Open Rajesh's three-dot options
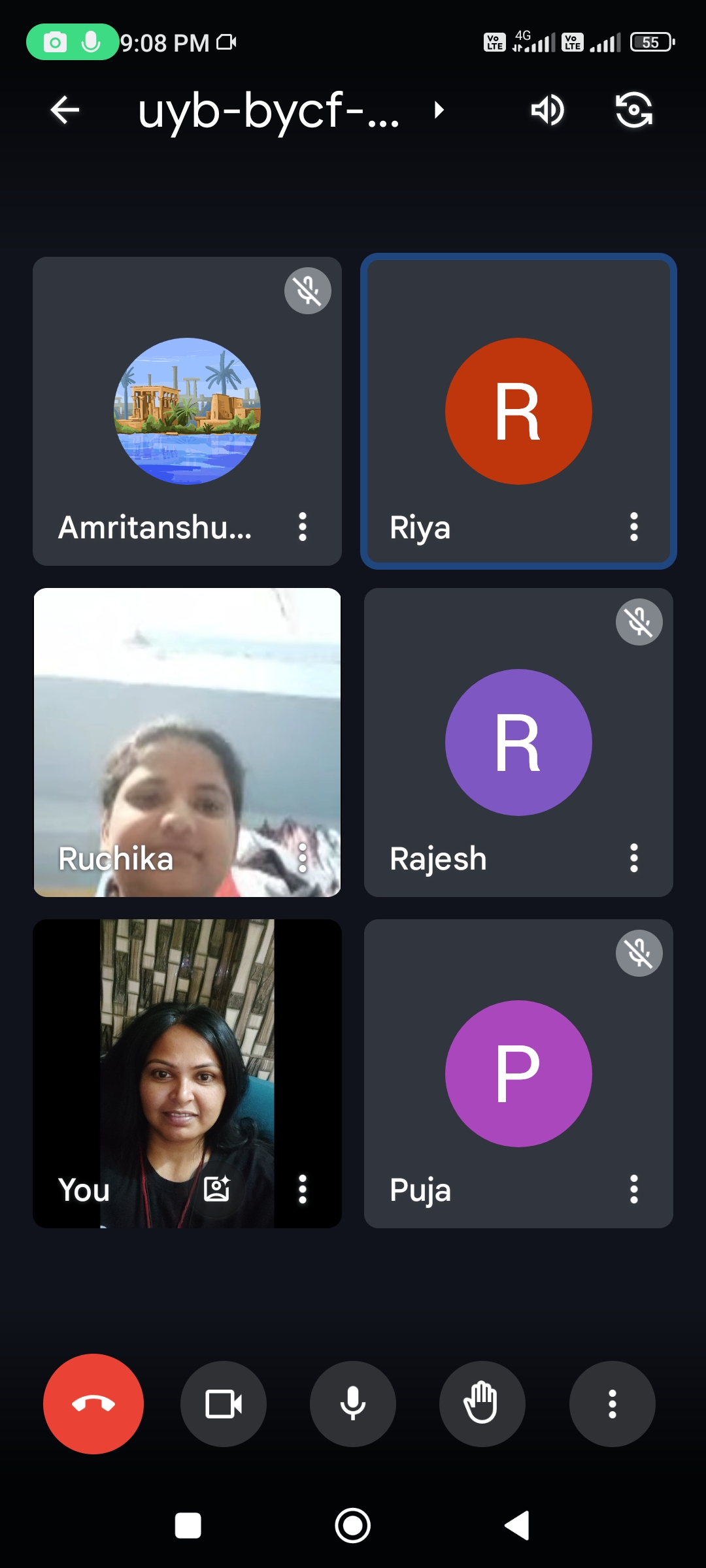The width and height of the screenshot is (706, 1568). point(634,858)
